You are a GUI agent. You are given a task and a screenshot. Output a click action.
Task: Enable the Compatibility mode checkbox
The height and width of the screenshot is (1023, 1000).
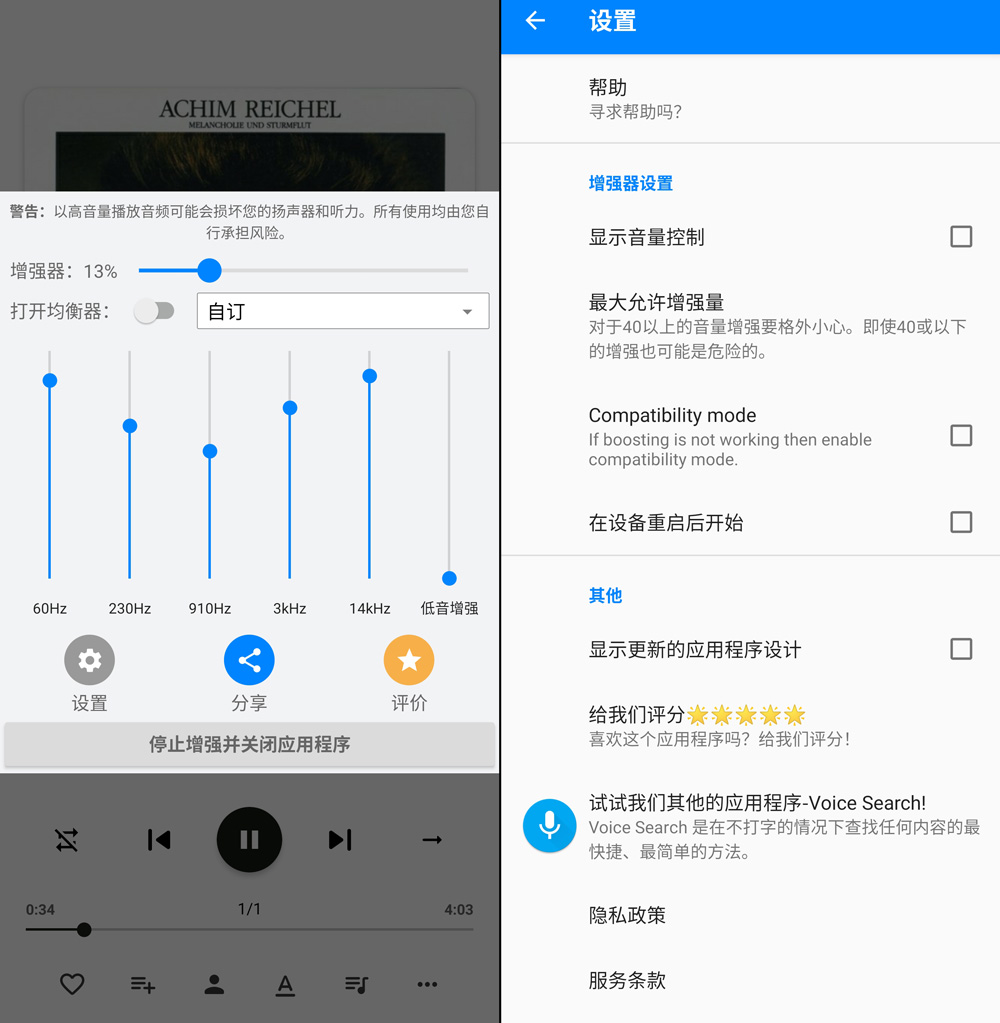(x=960, y=436)
